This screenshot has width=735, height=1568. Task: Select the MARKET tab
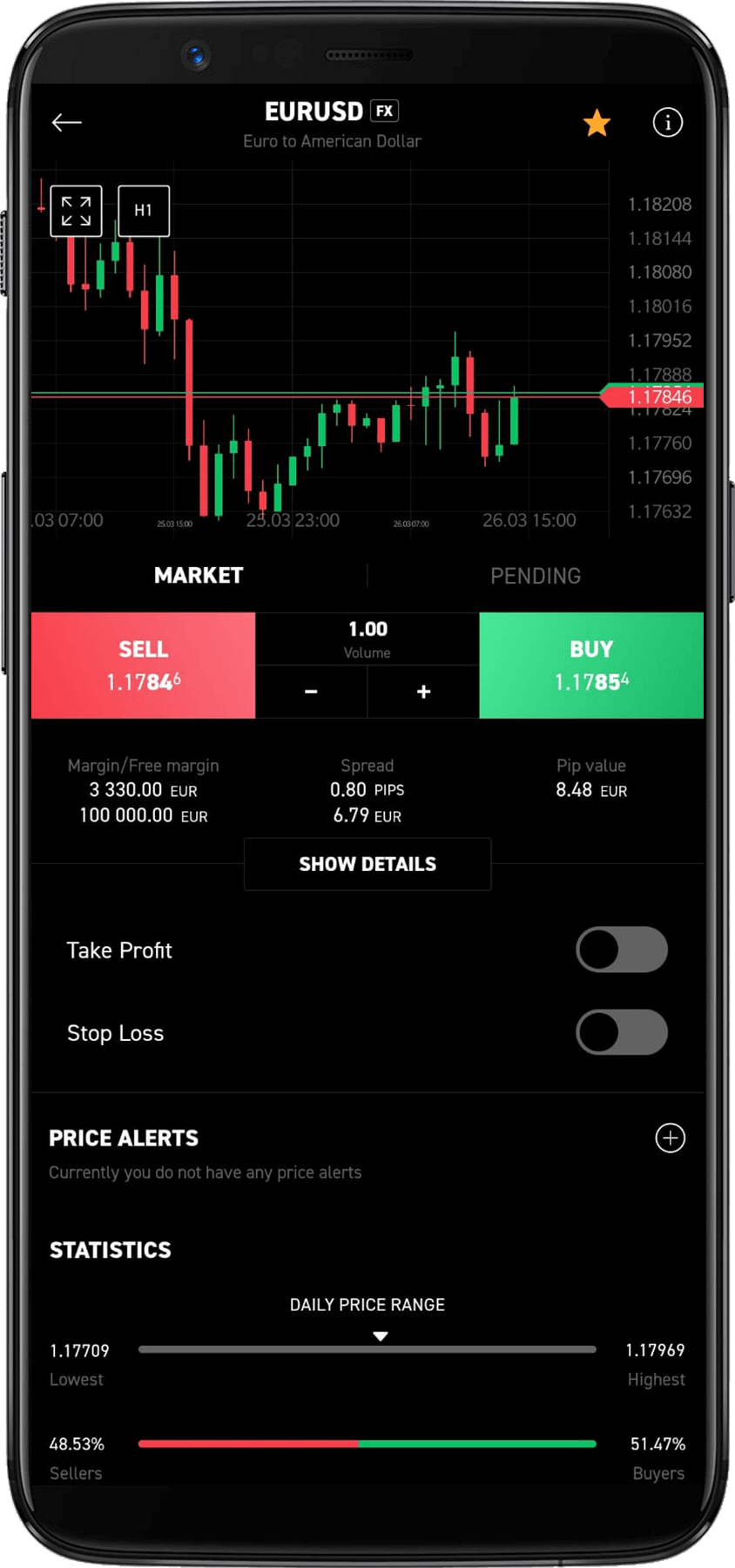pyautogui.click(x=199, y=575)
